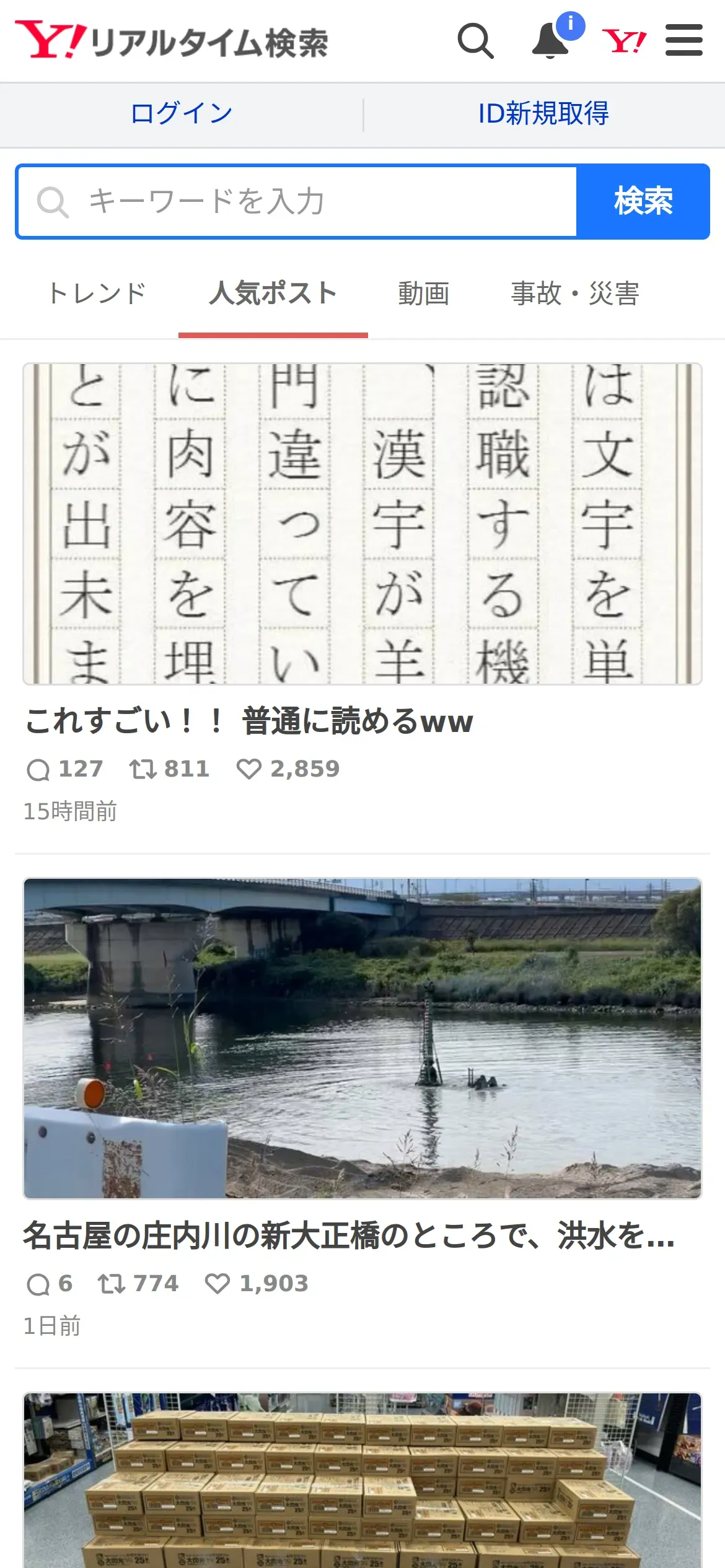Open the post showing stacked cardboard boxes
This screenshot has width=725, height=1568.
coord(362,1480)
